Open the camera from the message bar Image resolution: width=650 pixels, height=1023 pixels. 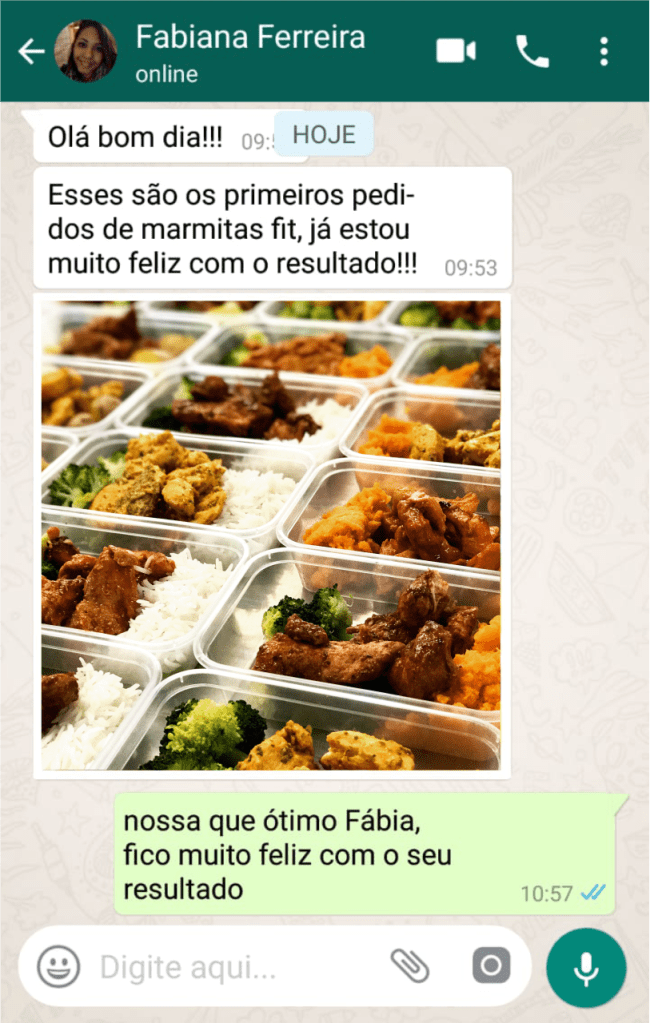pyautogui.click(x=491, y=966)
